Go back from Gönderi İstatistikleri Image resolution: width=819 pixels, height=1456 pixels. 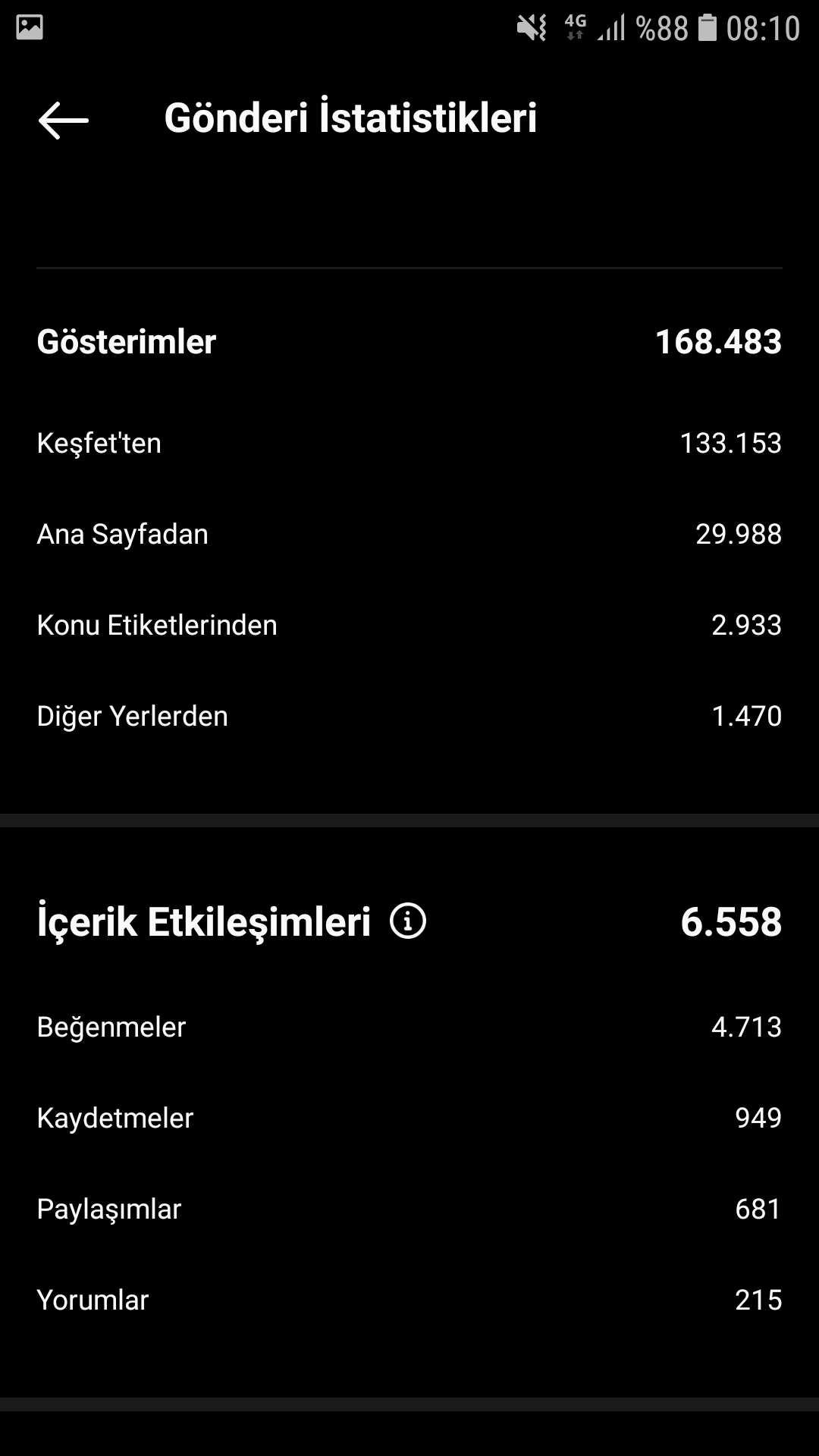tap(64, 120)
